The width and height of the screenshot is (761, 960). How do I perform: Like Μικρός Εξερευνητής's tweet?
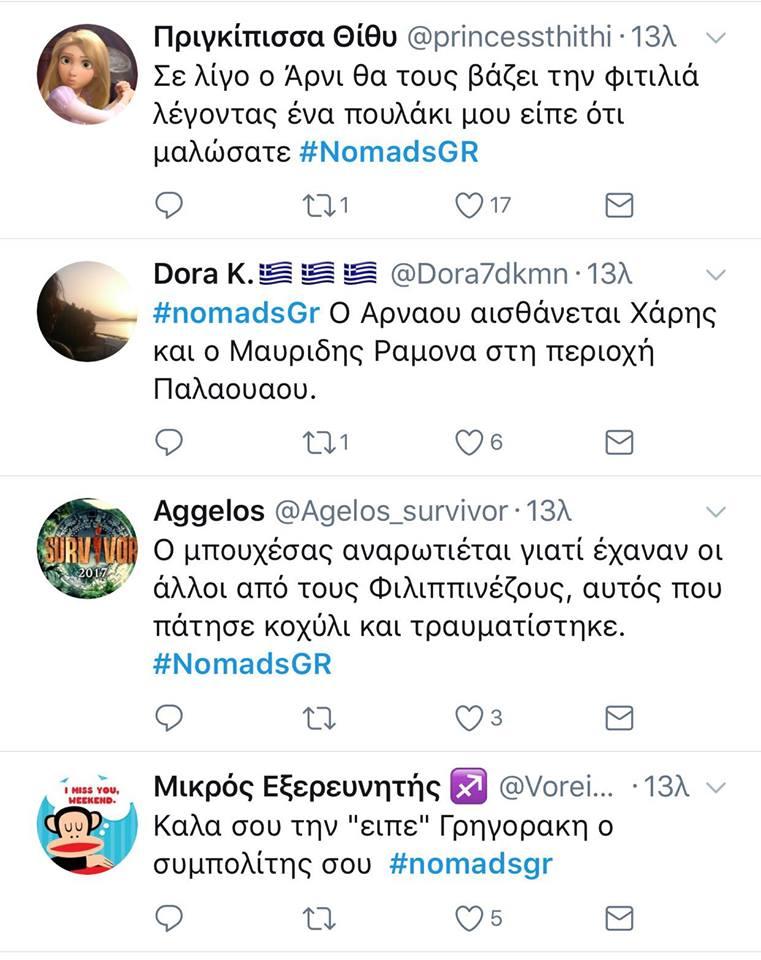[468, 917]
